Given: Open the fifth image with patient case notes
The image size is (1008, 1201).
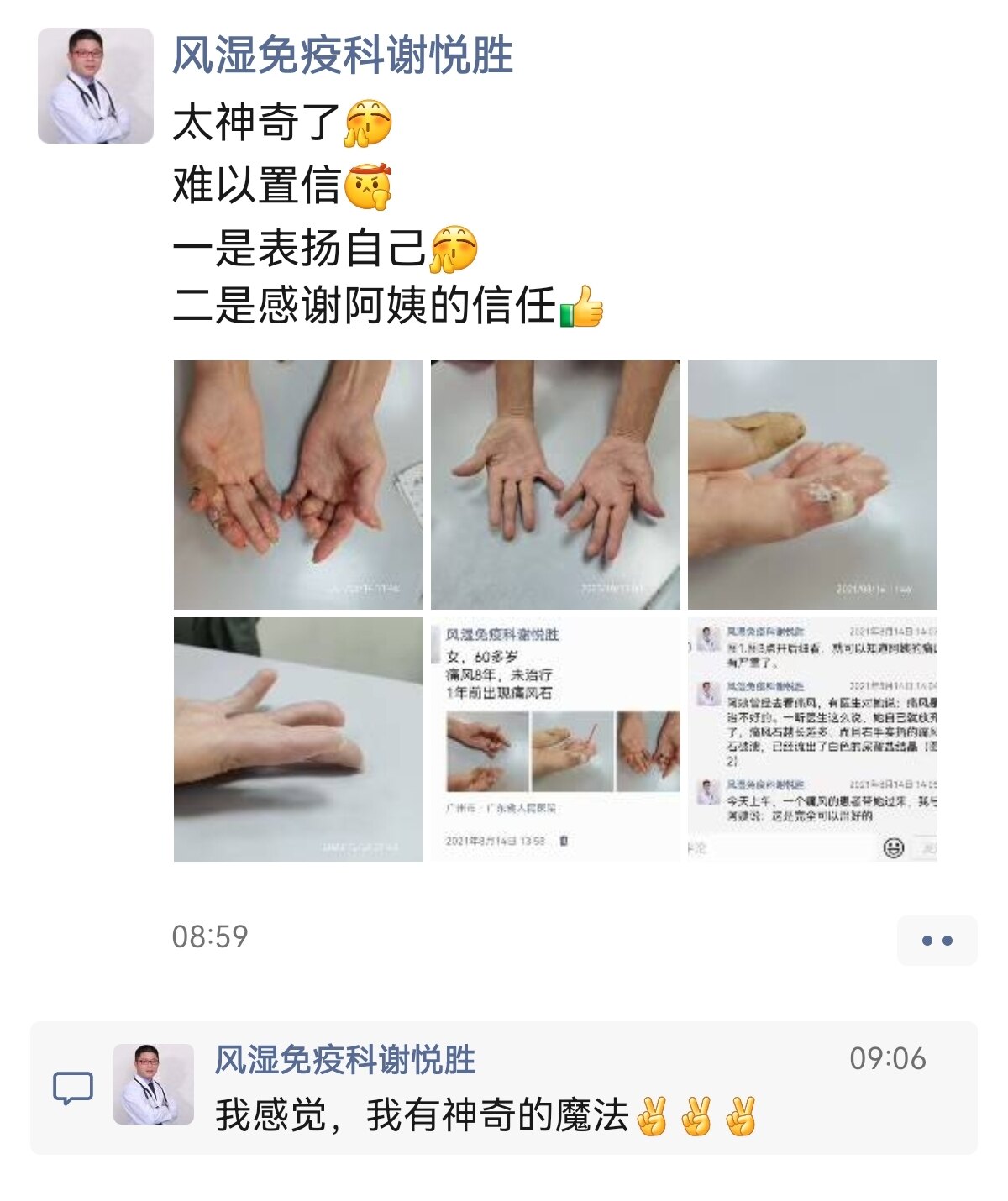Looking at the screenshot, I should click(x=555, y=739).
